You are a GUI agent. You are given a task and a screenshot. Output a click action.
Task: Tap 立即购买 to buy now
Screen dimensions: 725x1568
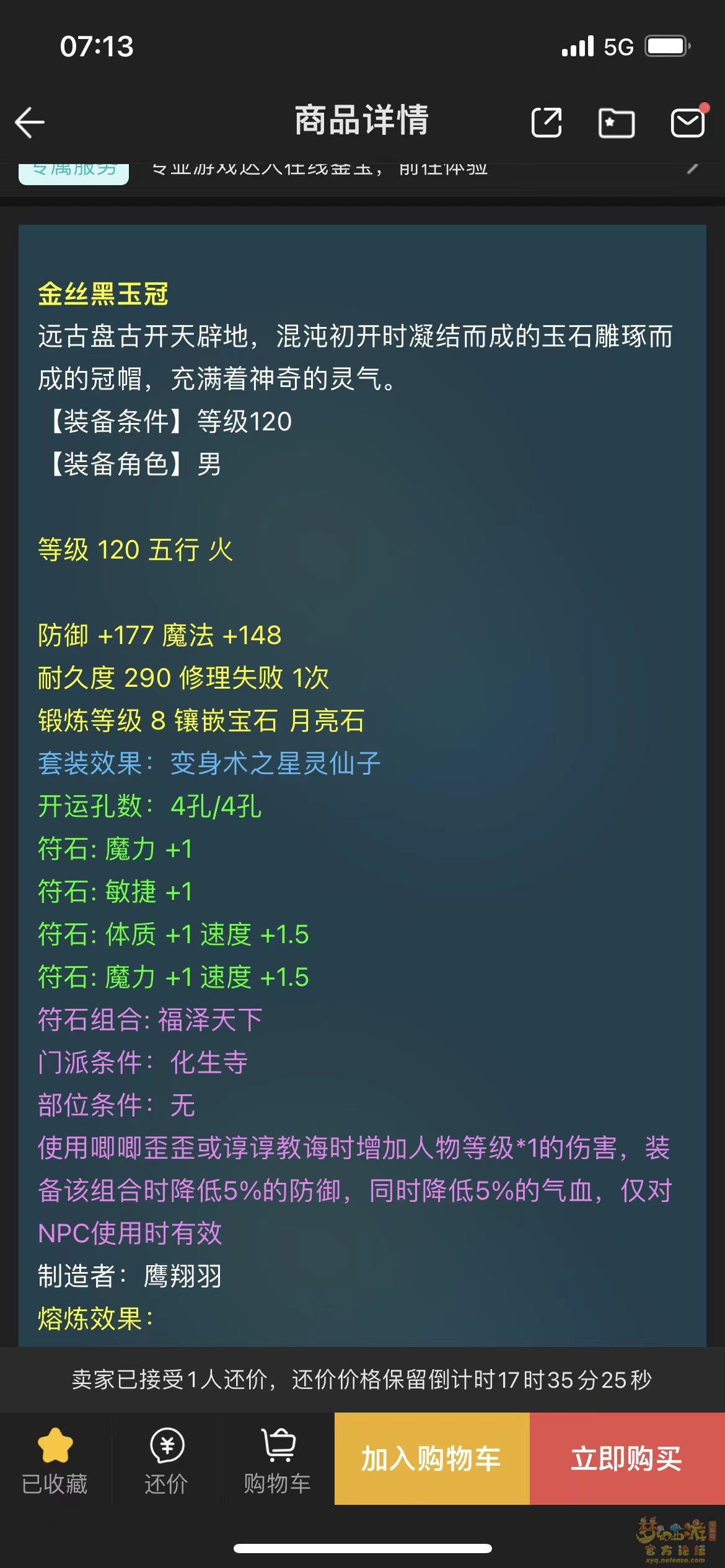(626, 1458)
